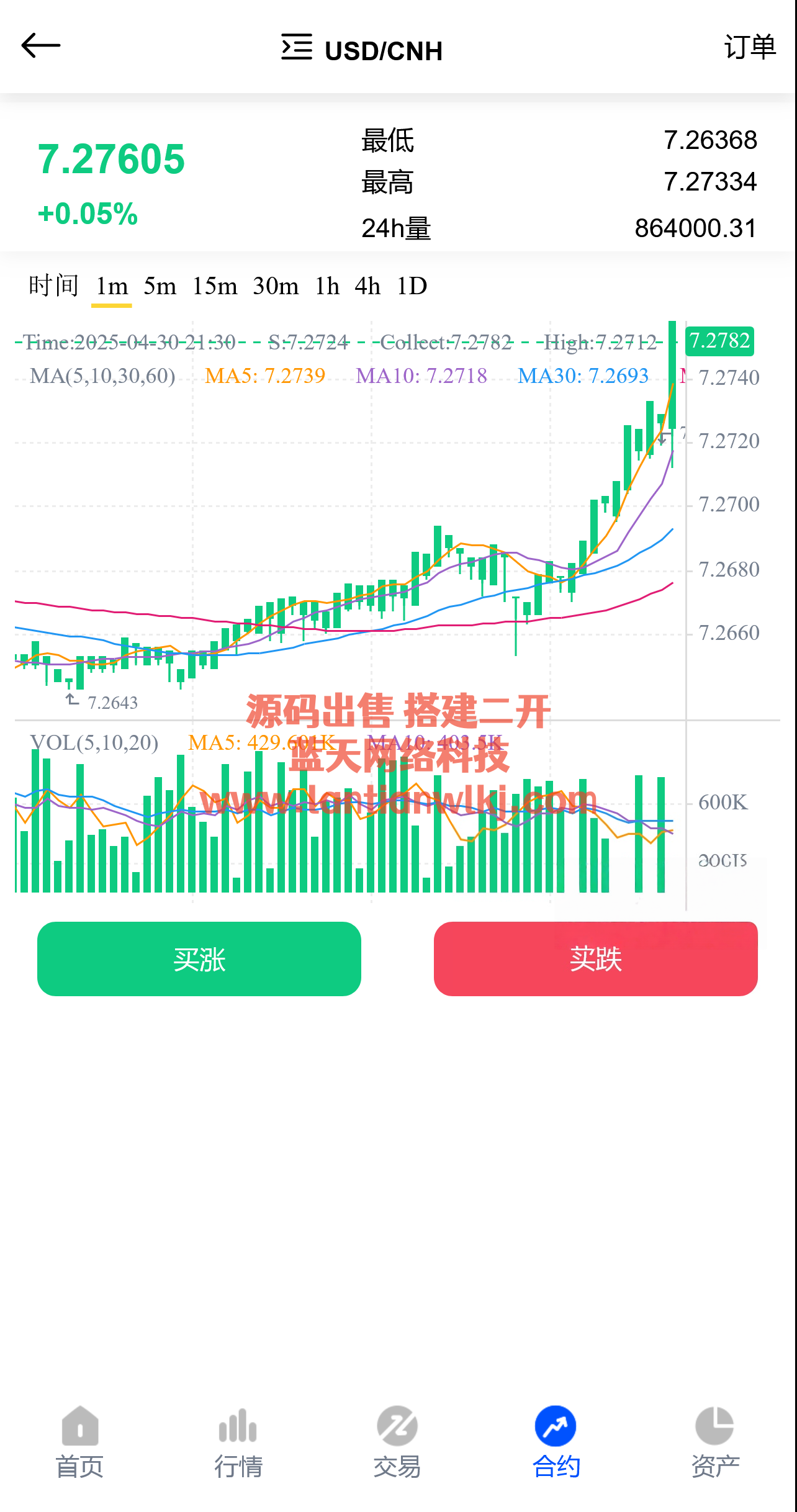Image resolution: width=797 pixels, height=1512 pixels.
Task: Open the 行情 market tab
Action: point(238,1441)
